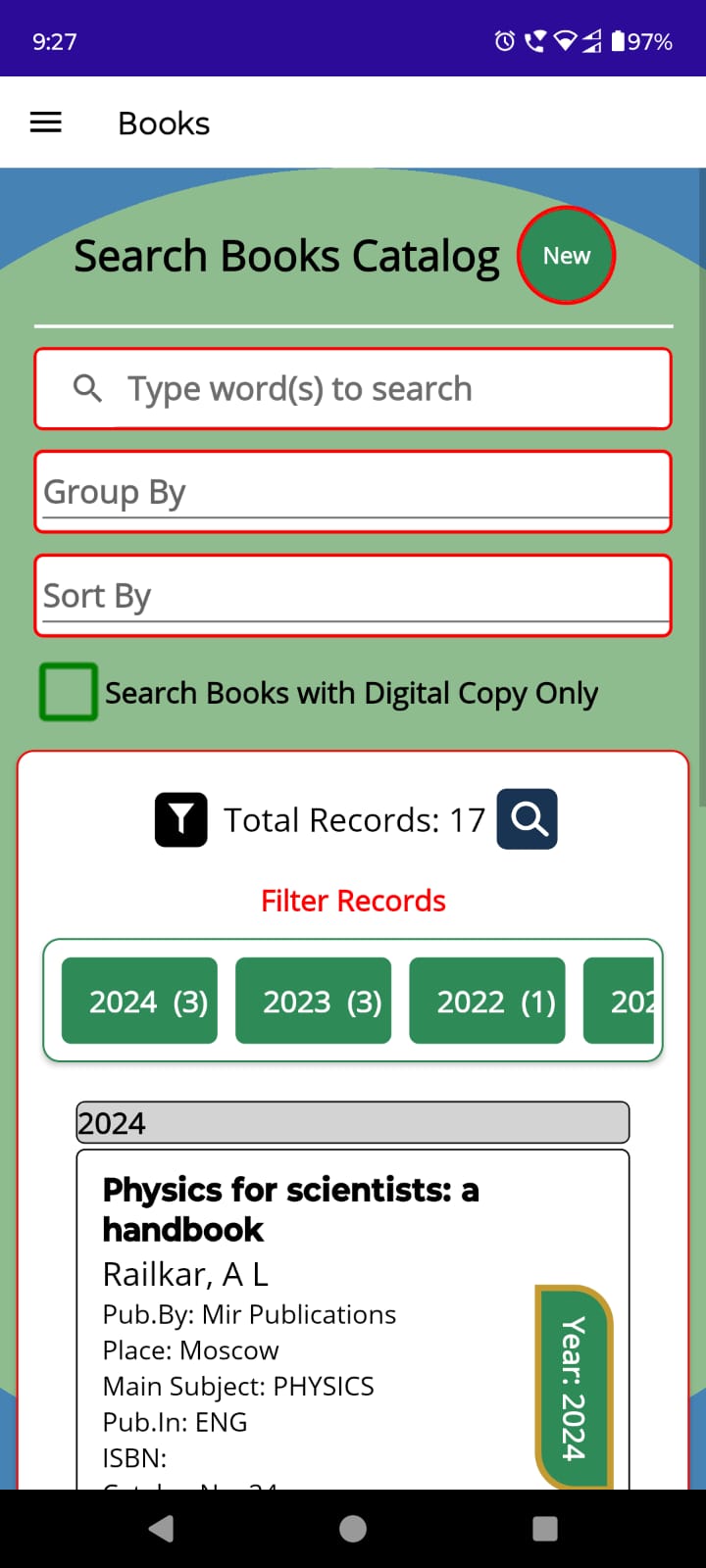This screenshot has width=706, height=1568.
Task: Tap the blue magnifier search icon
Action: (x=528, y=818)
